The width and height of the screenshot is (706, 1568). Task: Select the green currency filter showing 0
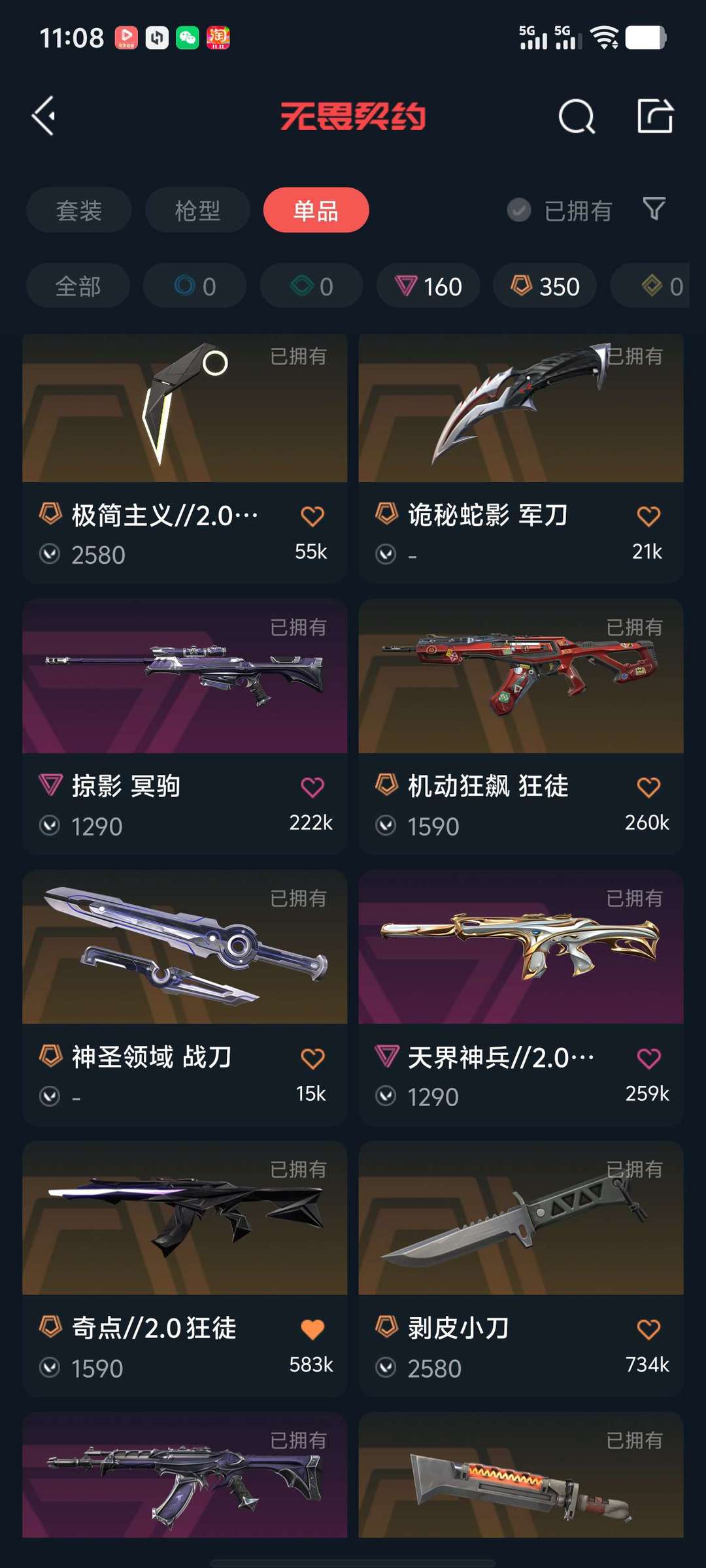(x=311, y=286)
